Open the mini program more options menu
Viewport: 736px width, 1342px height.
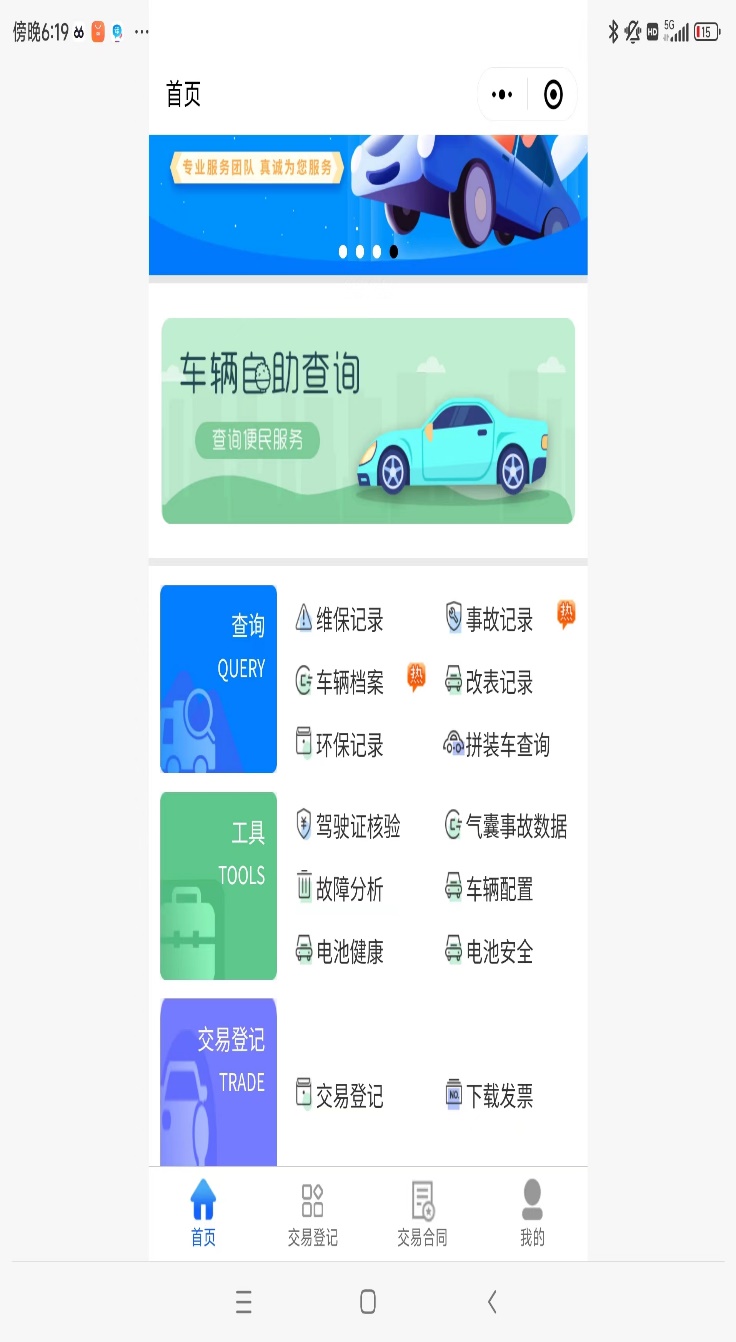tap(502, 95)
